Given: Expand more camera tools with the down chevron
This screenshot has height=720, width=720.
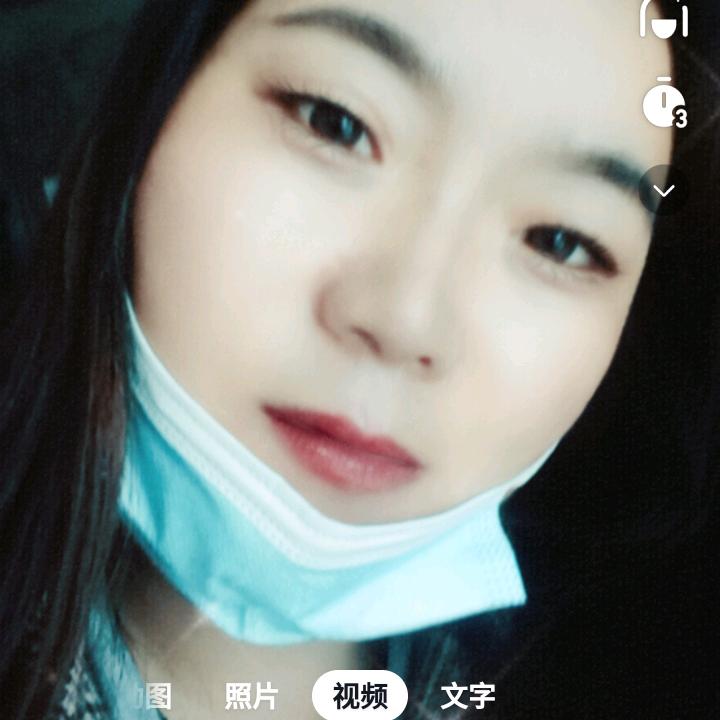Looking at the screenshot, I should tap(664, 190).
